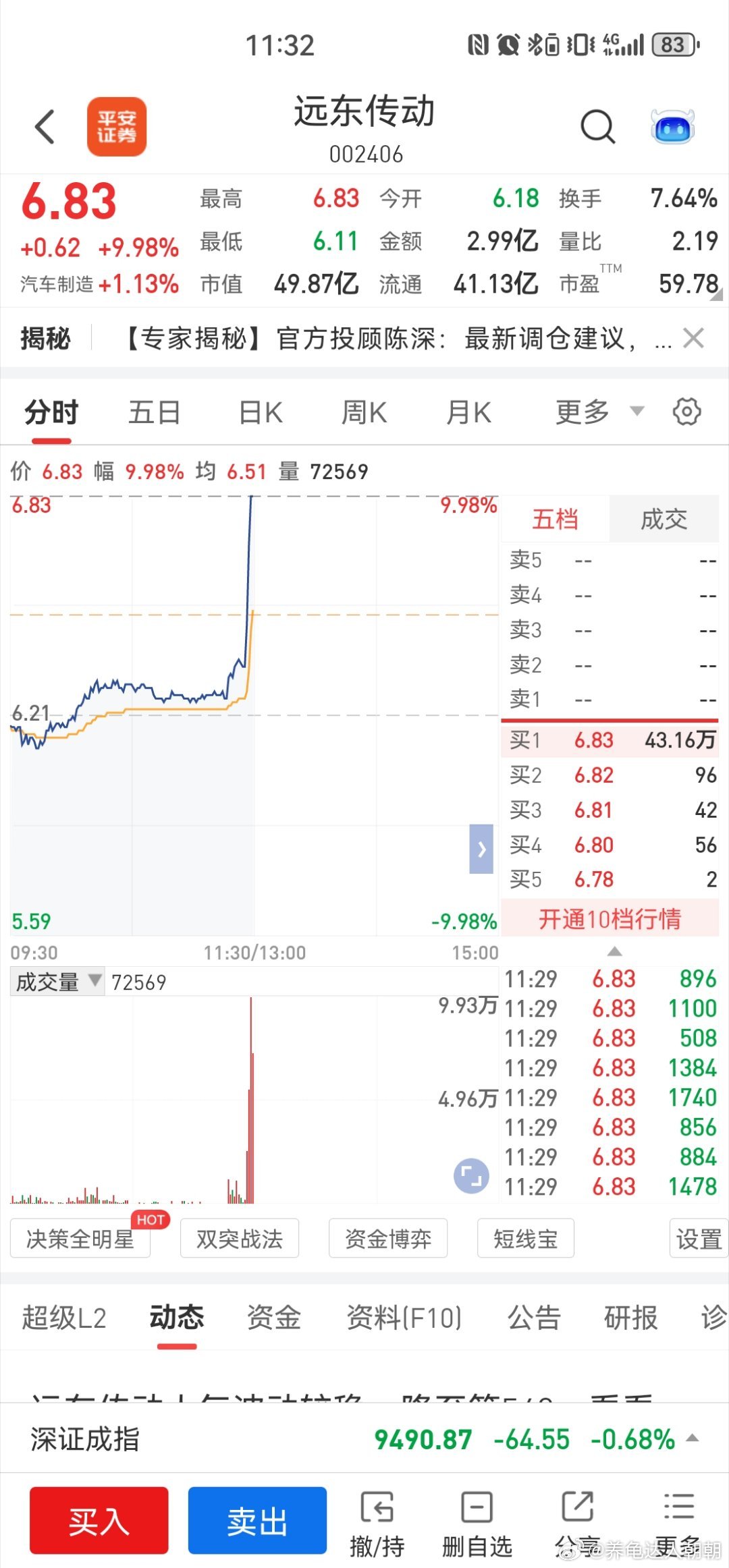Image resolution: width=729 pixels, height=1568 pixels.
Task: Tap the blue 卖出 button
Action: (257, 1521)
